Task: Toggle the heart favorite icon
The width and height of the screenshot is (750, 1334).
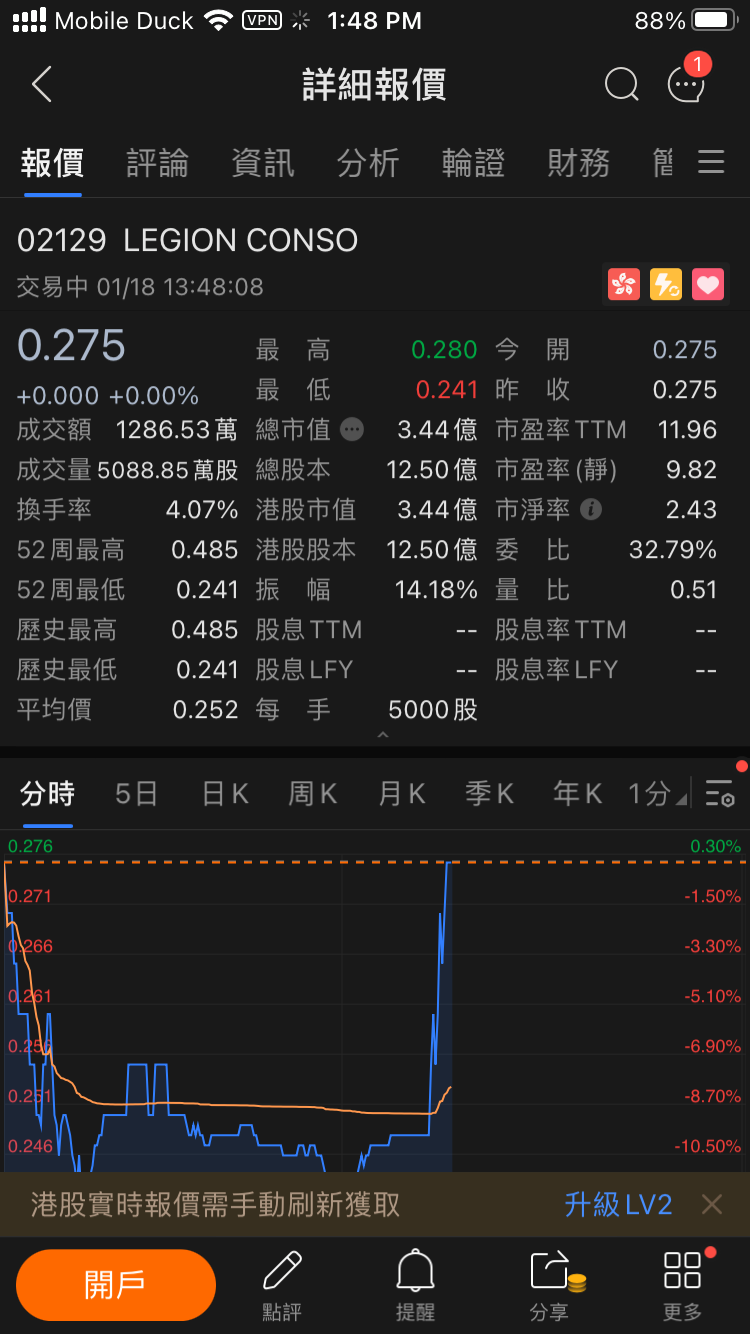Action: coord(708,285)
